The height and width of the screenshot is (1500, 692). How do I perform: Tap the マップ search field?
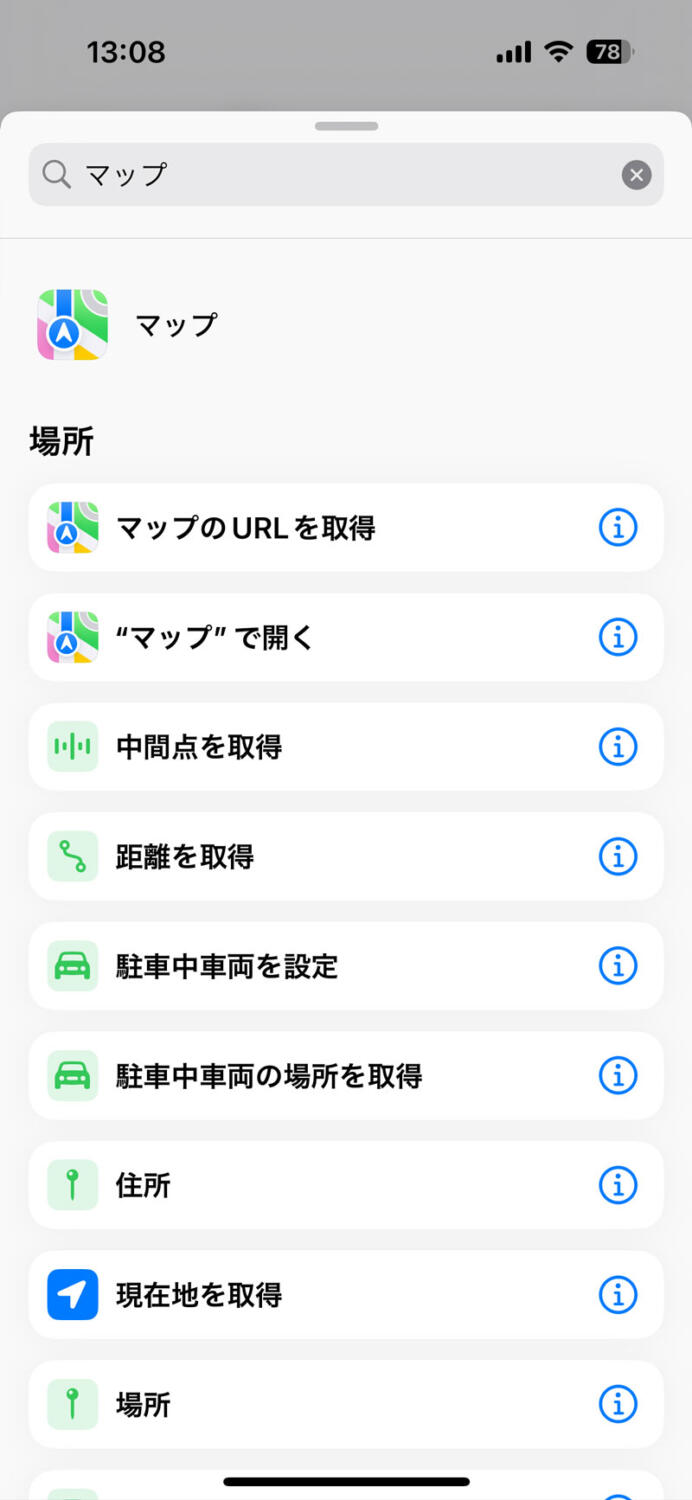pyautogui.click(x=346, y=175)
